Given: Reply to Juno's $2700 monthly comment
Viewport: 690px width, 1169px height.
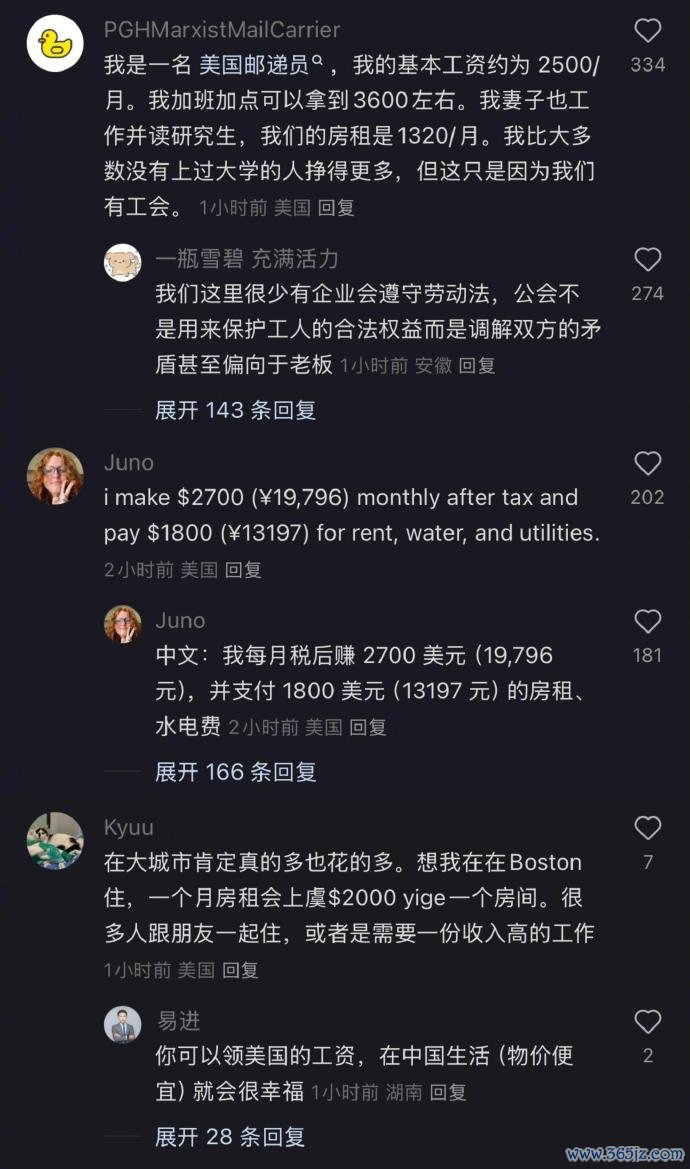Looking at the screenshot, I should coord(242,570).
